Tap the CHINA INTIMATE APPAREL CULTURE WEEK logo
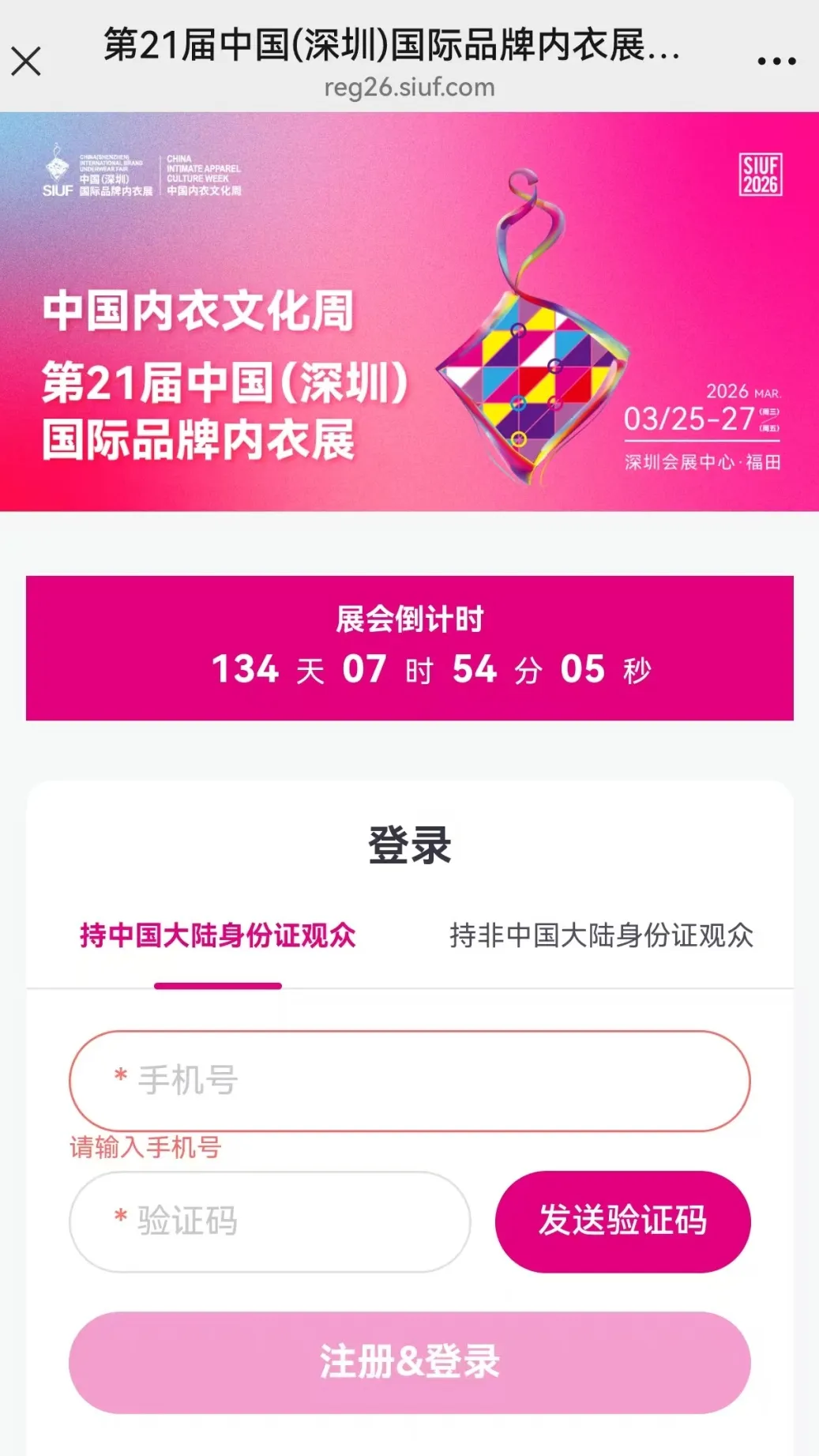Viewport: 819px width, 1456px height. [204, 174]
